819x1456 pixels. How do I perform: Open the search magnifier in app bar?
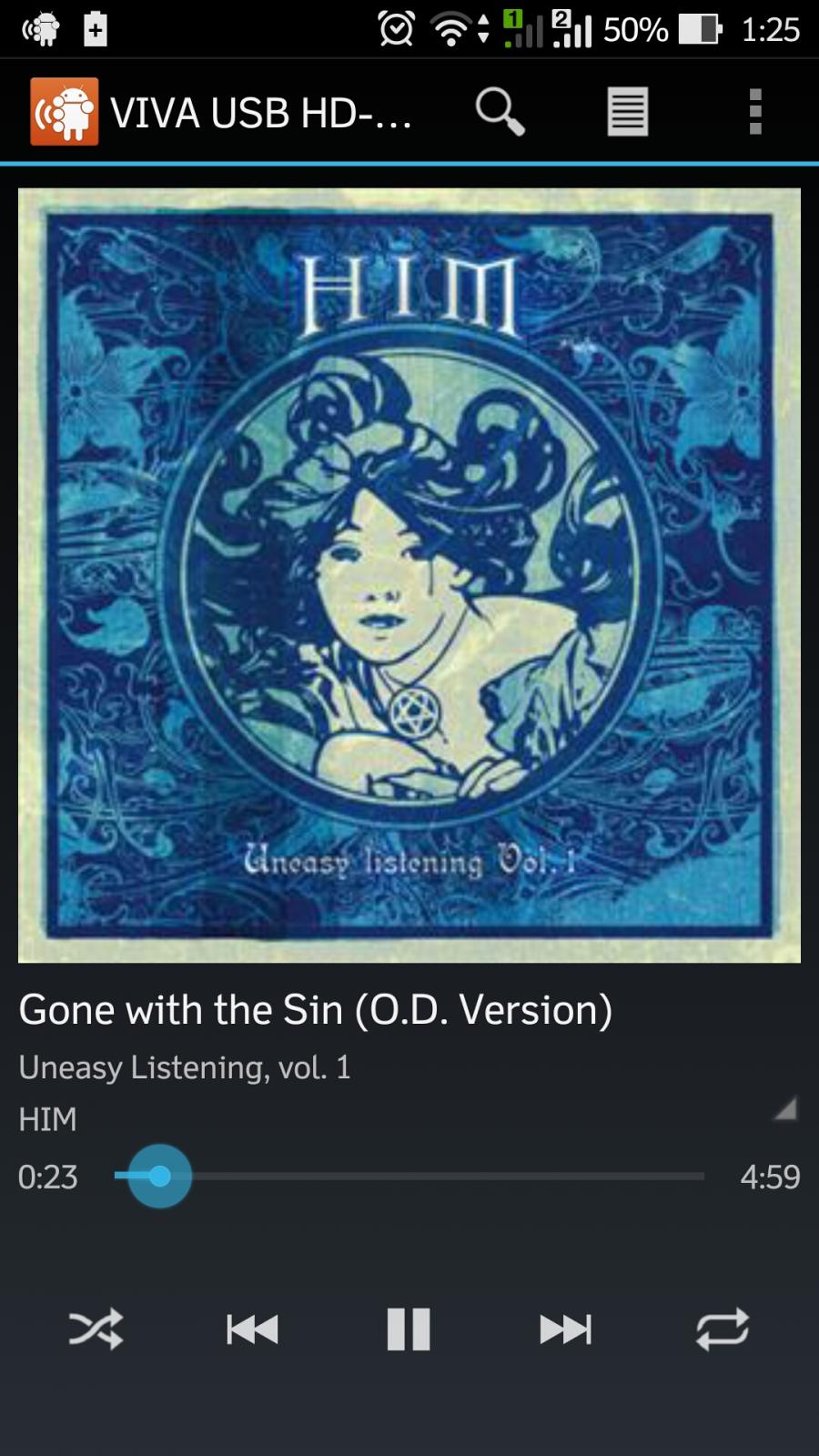[500, 112]
